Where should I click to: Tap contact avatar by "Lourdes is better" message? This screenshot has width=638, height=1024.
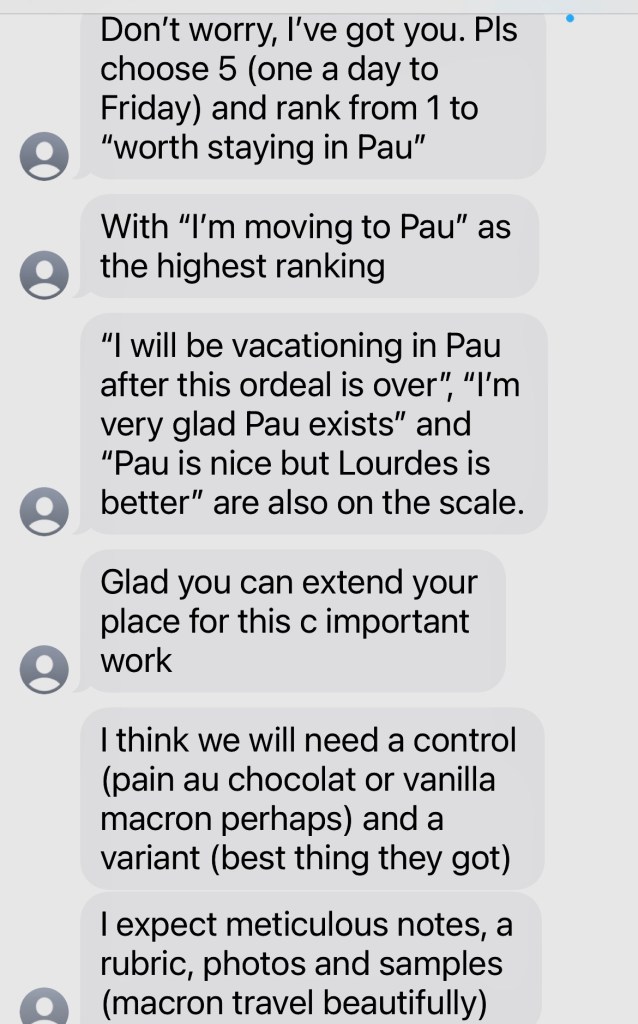tap(44, 511)
